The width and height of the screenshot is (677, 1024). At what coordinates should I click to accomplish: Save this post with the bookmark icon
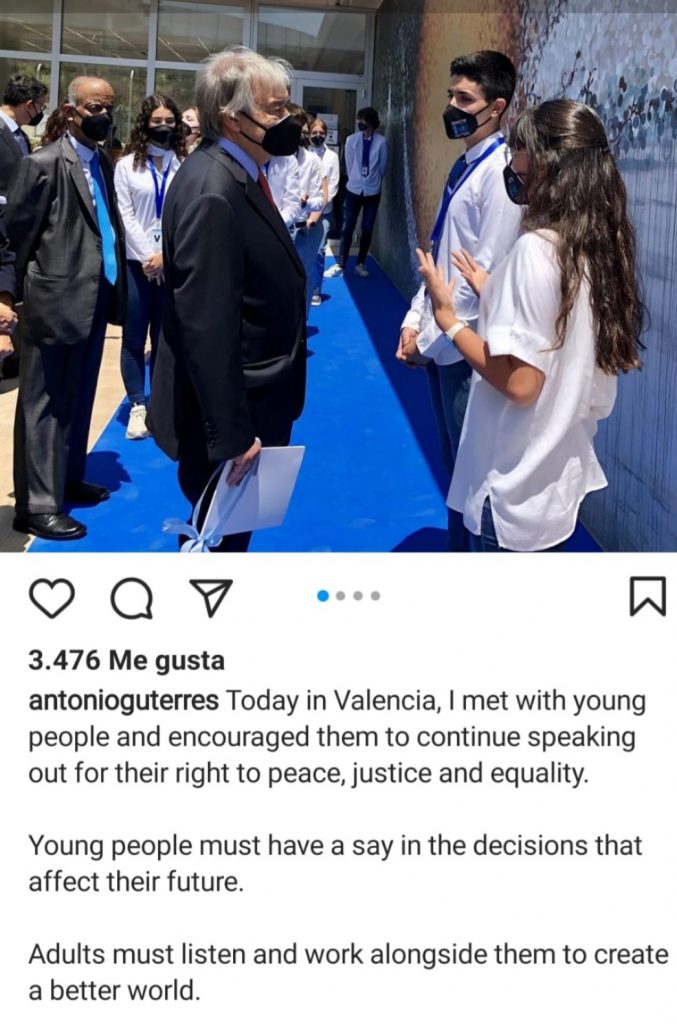click(x=646, y=597)
